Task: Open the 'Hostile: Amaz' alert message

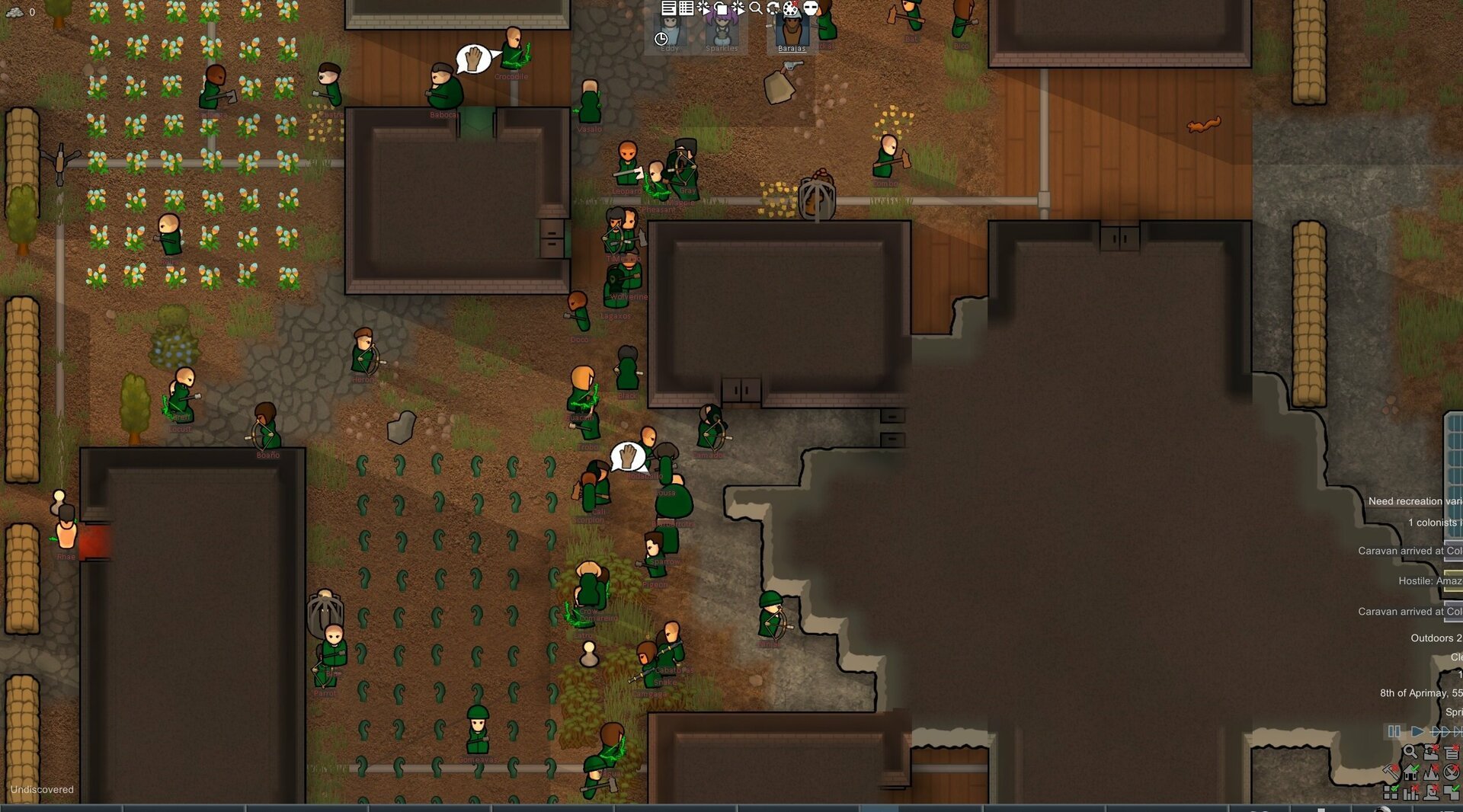Action: pos(1429,580)
